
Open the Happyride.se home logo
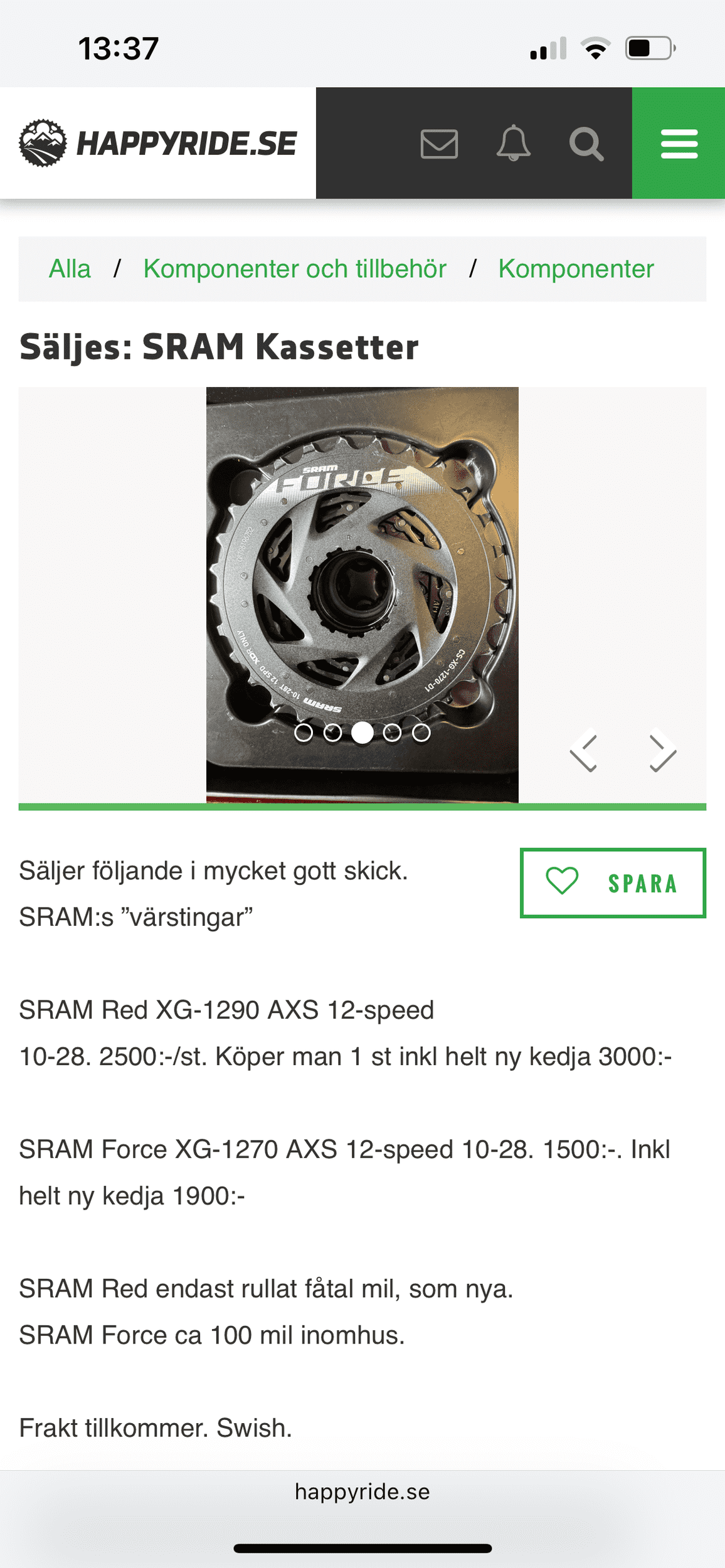pos(157,143)
